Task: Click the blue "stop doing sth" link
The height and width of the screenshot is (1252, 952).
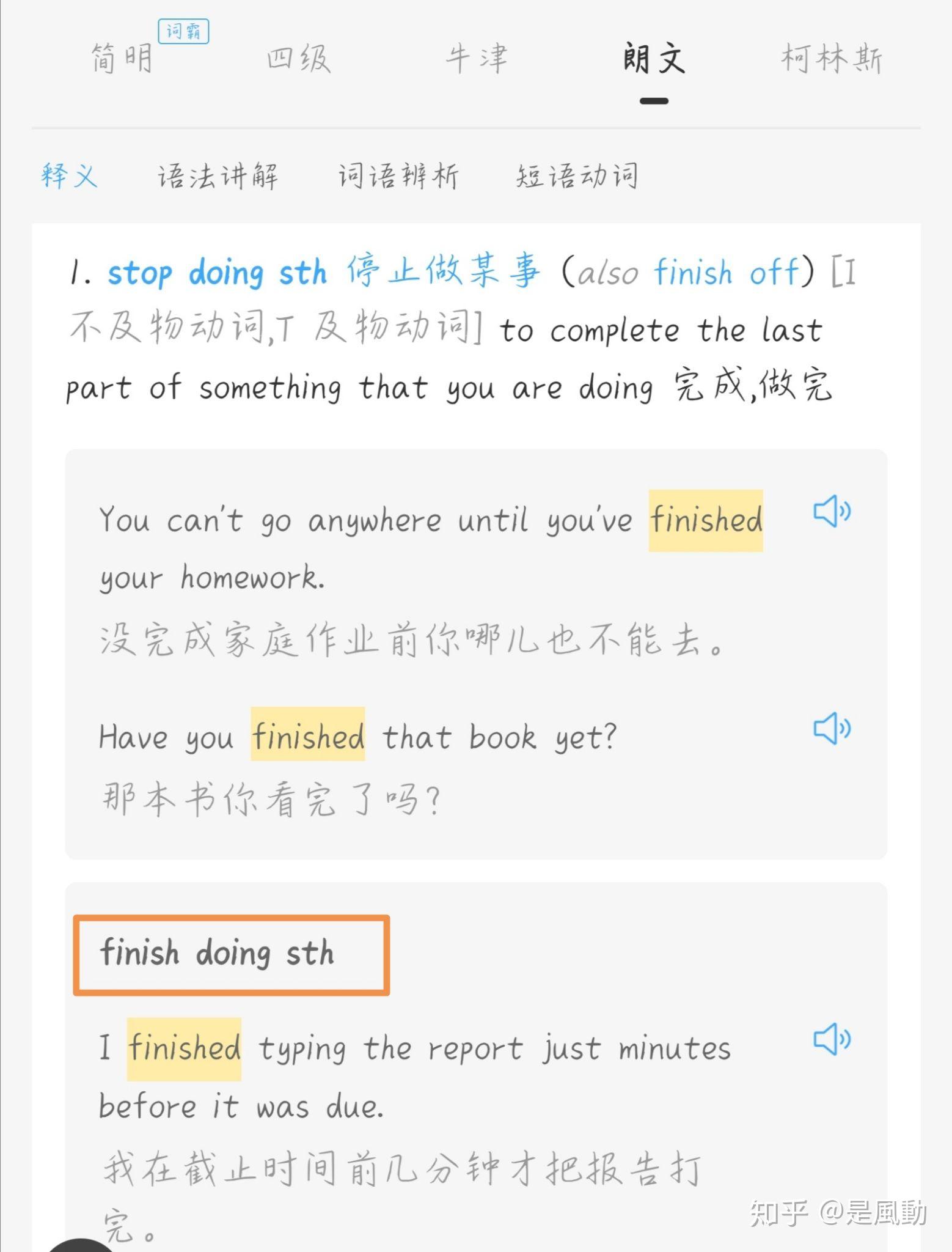Action: point(217,273)
